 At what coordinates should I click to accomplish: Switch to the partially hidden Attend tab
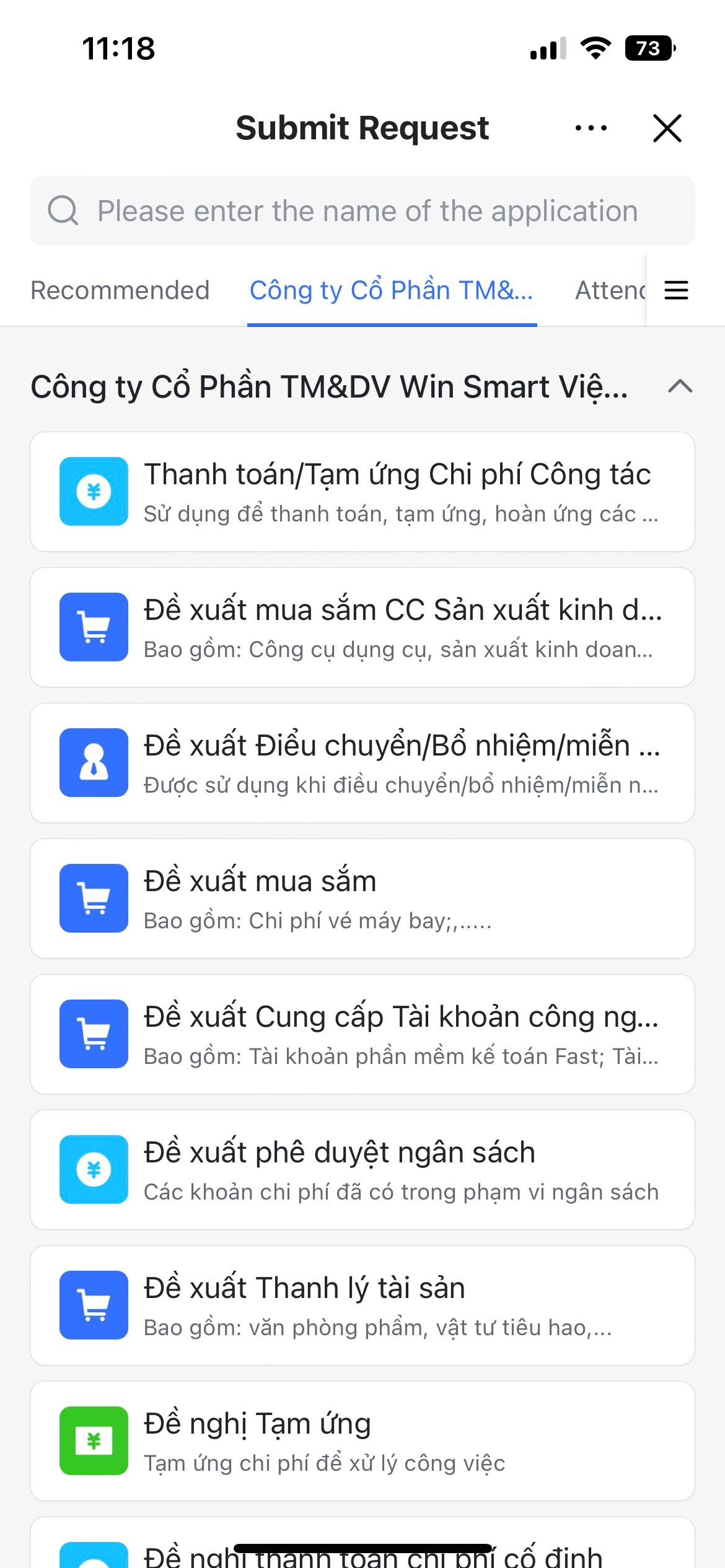pyautogui.click(x=609, y=290)
